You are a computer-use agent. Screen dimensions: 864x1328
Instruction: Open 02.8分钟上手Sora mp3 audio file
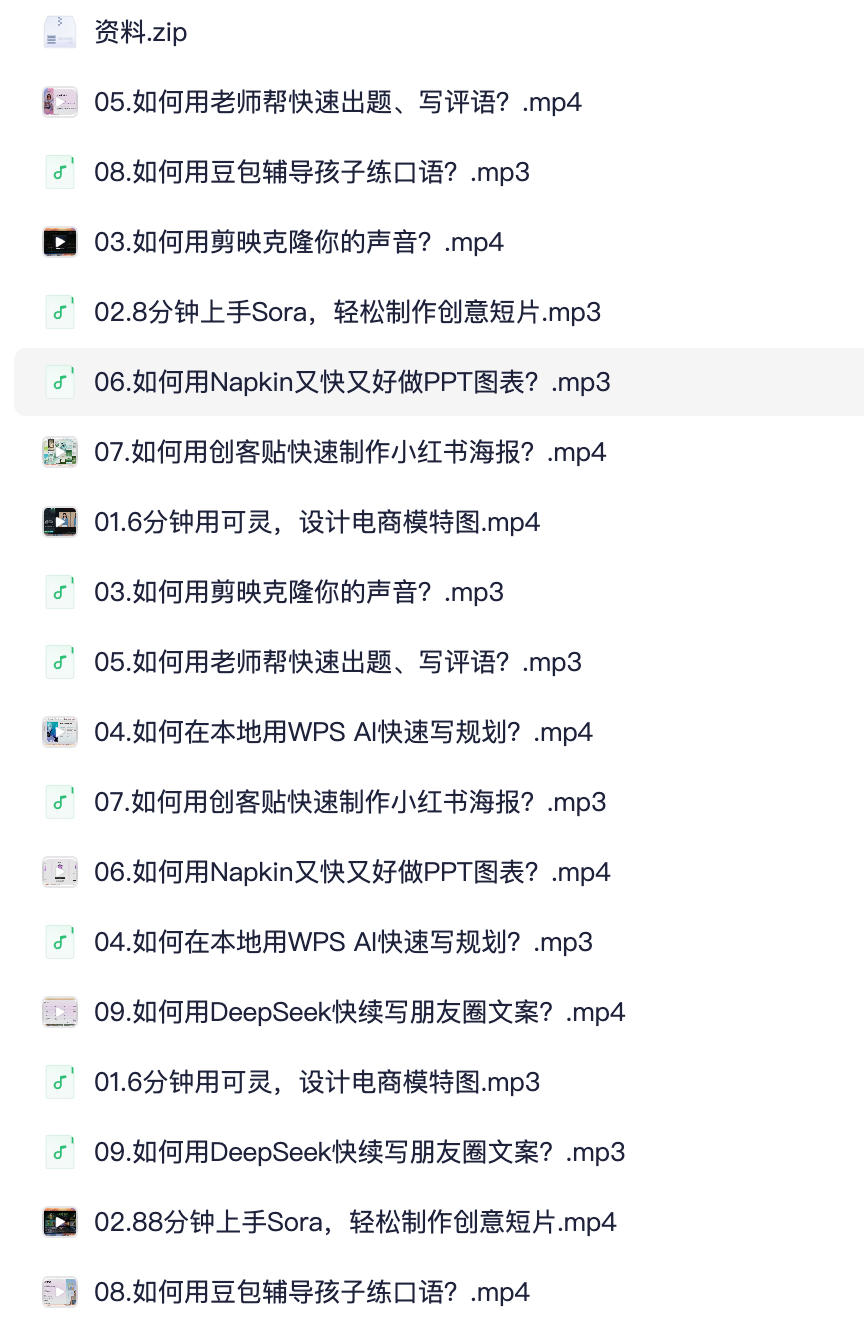point(347,312)
